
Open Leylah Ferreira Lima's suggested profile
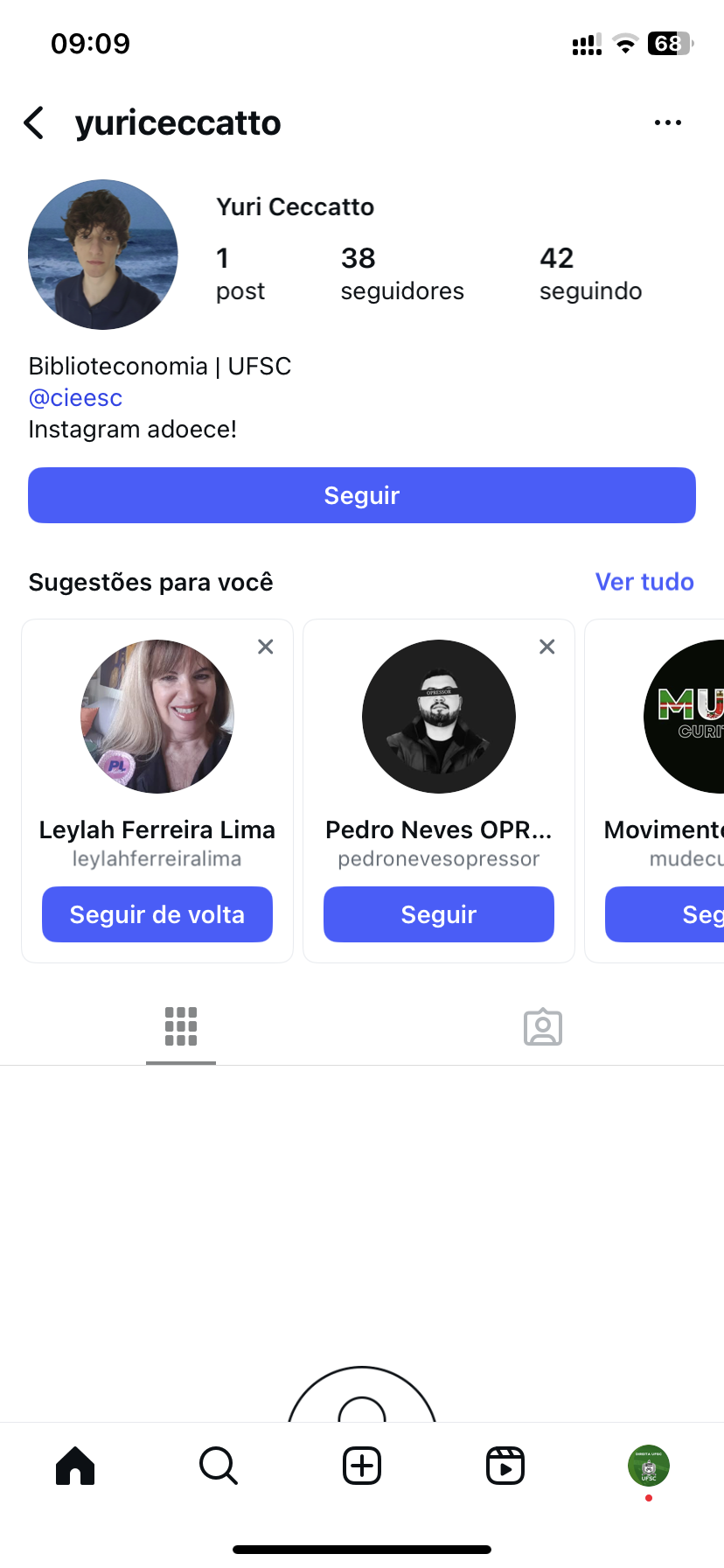pos(157,717)
